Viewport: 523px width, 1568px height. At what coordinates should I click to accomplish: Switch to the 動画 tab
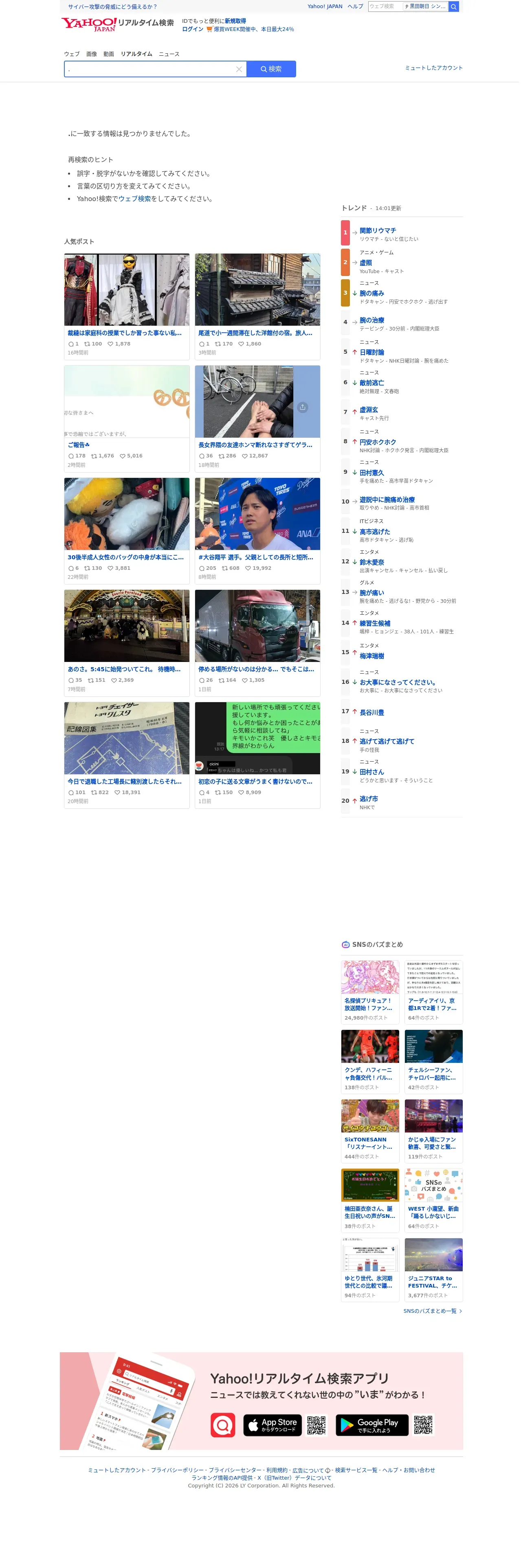pyautogui.click(x=110, y=54)
